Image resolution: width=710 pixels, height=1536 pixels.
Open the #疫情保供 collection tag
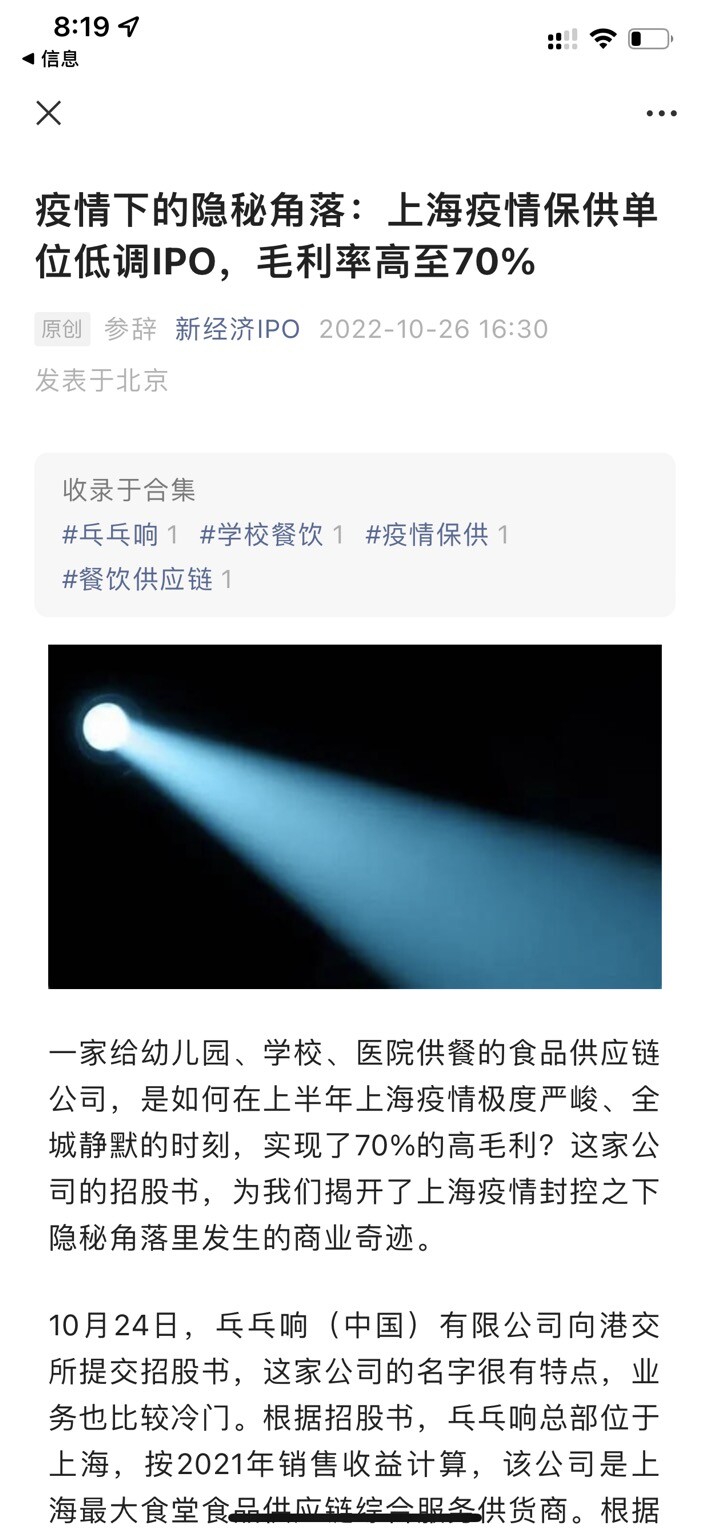(427, 535)
